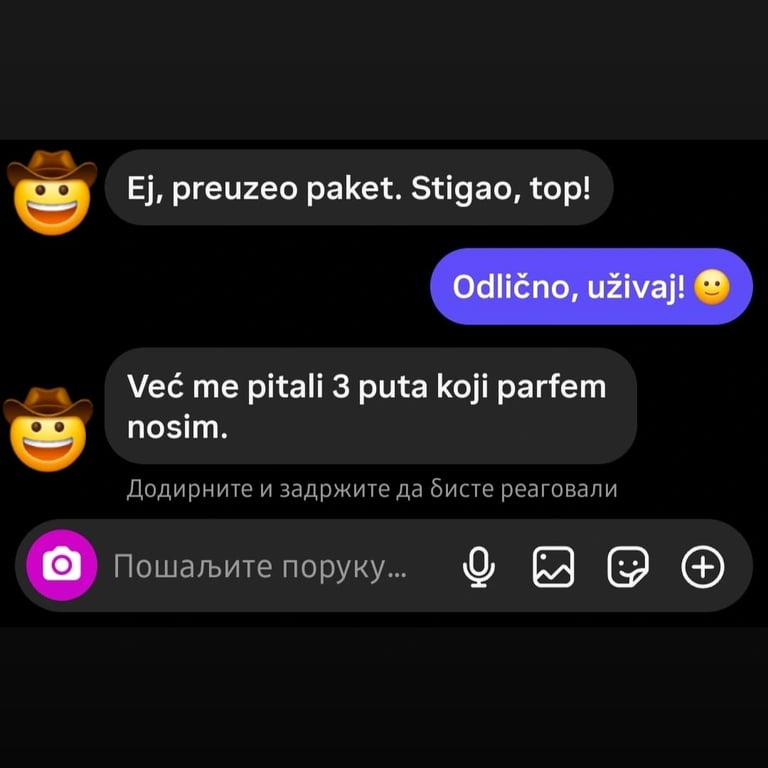This screenshot has height=768, width=768.
Task: Record a voice message with the microphone
Action: [479, 567]
